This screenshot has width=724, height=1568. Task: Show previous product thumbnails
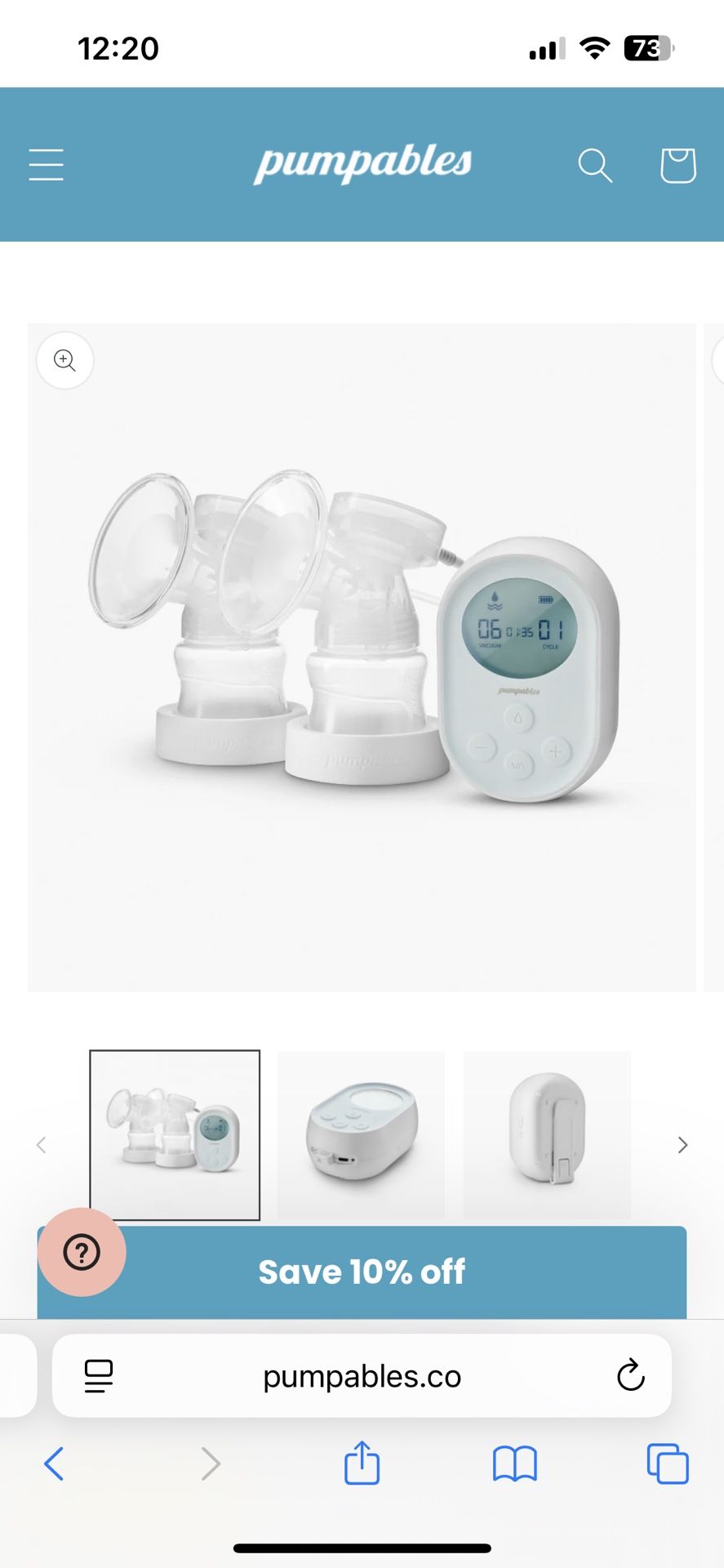point(42,1145)
